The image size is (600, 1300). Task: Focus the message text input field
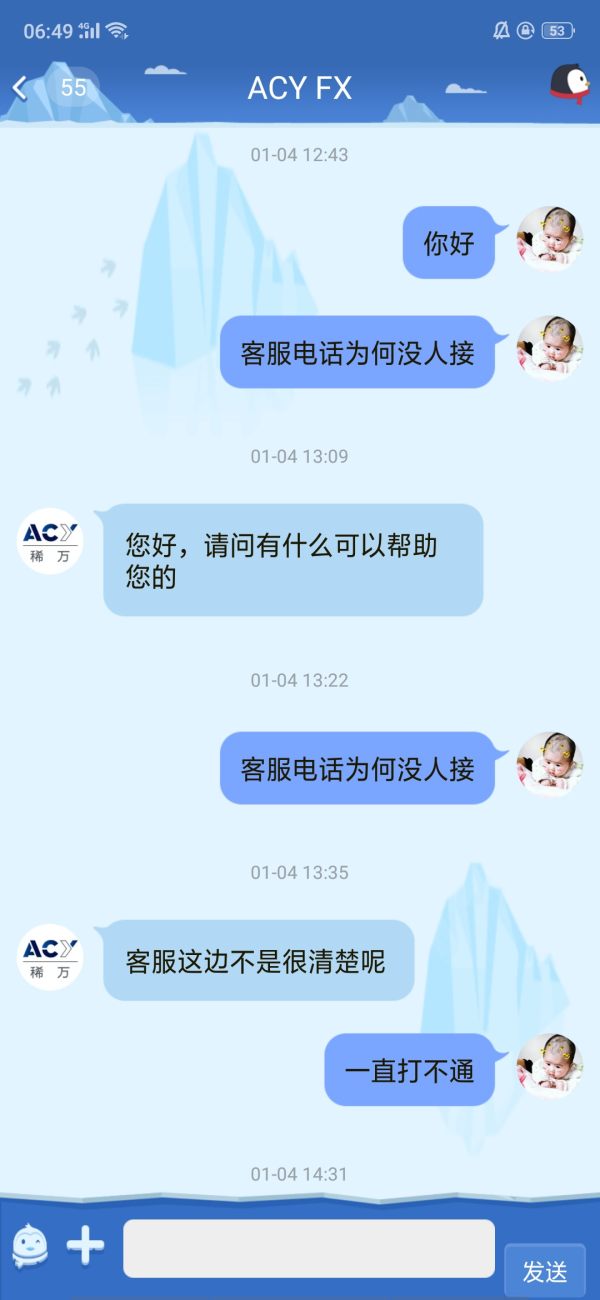pyautogui.click(x=308, y=1248)
